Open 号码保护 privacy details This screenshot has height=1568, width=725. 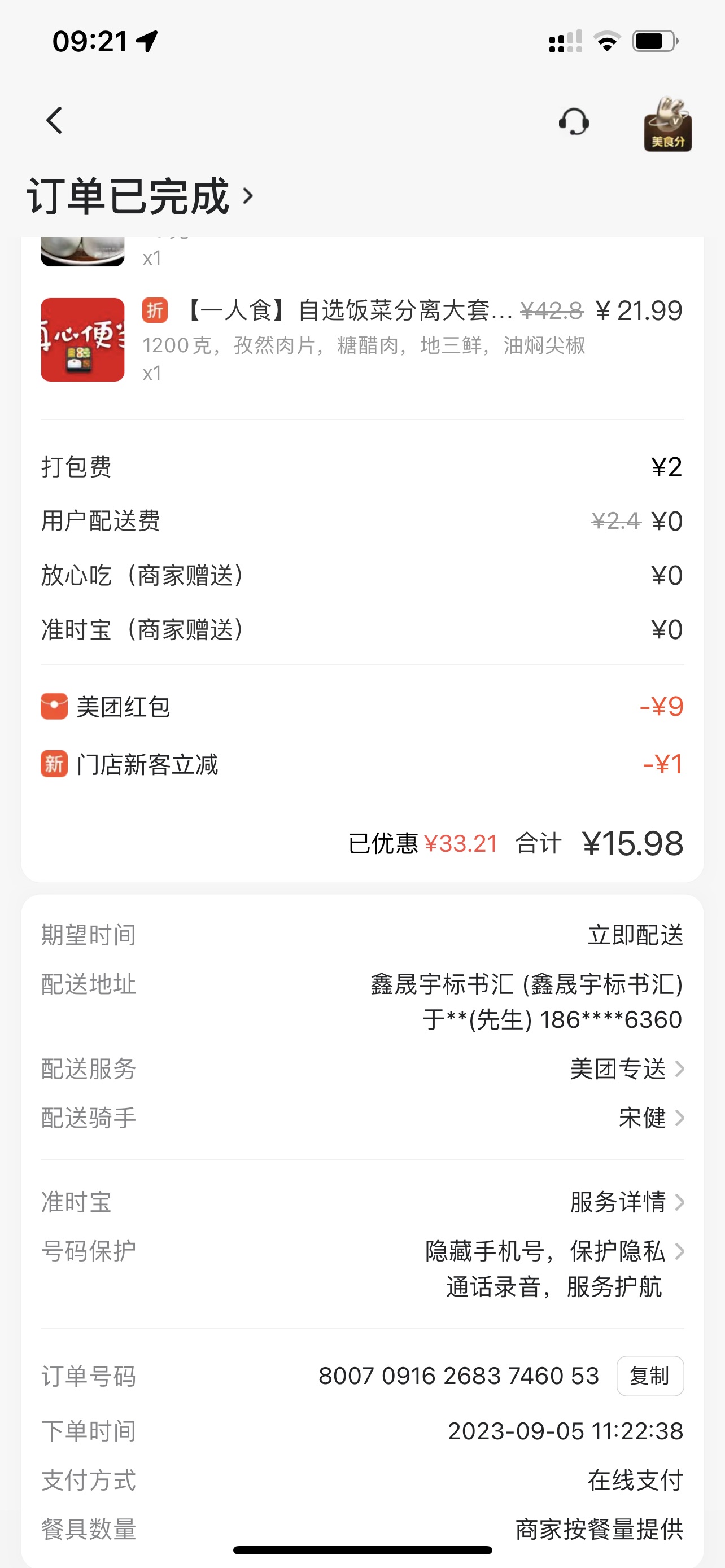(x=554, y=1251)
